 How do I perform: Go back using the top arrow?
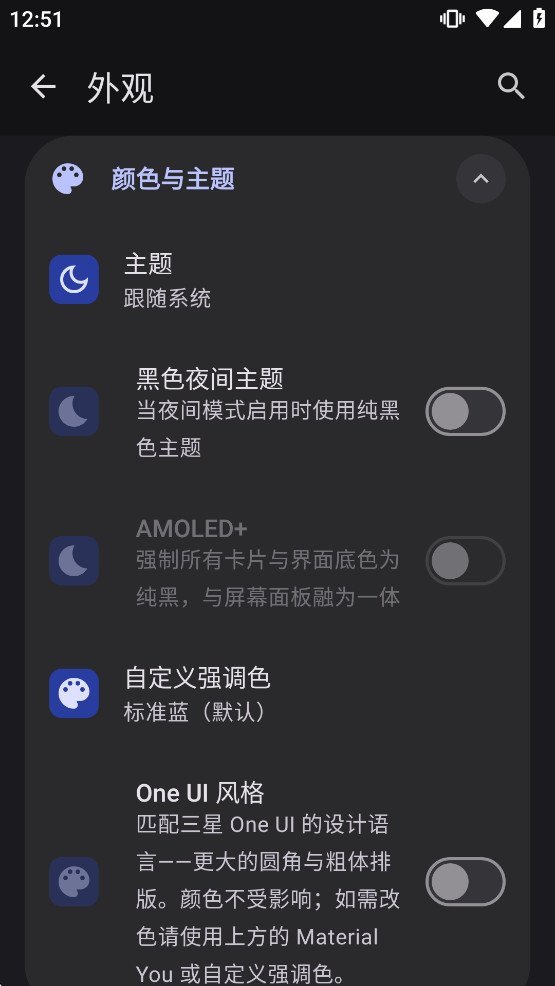point(43,86)
